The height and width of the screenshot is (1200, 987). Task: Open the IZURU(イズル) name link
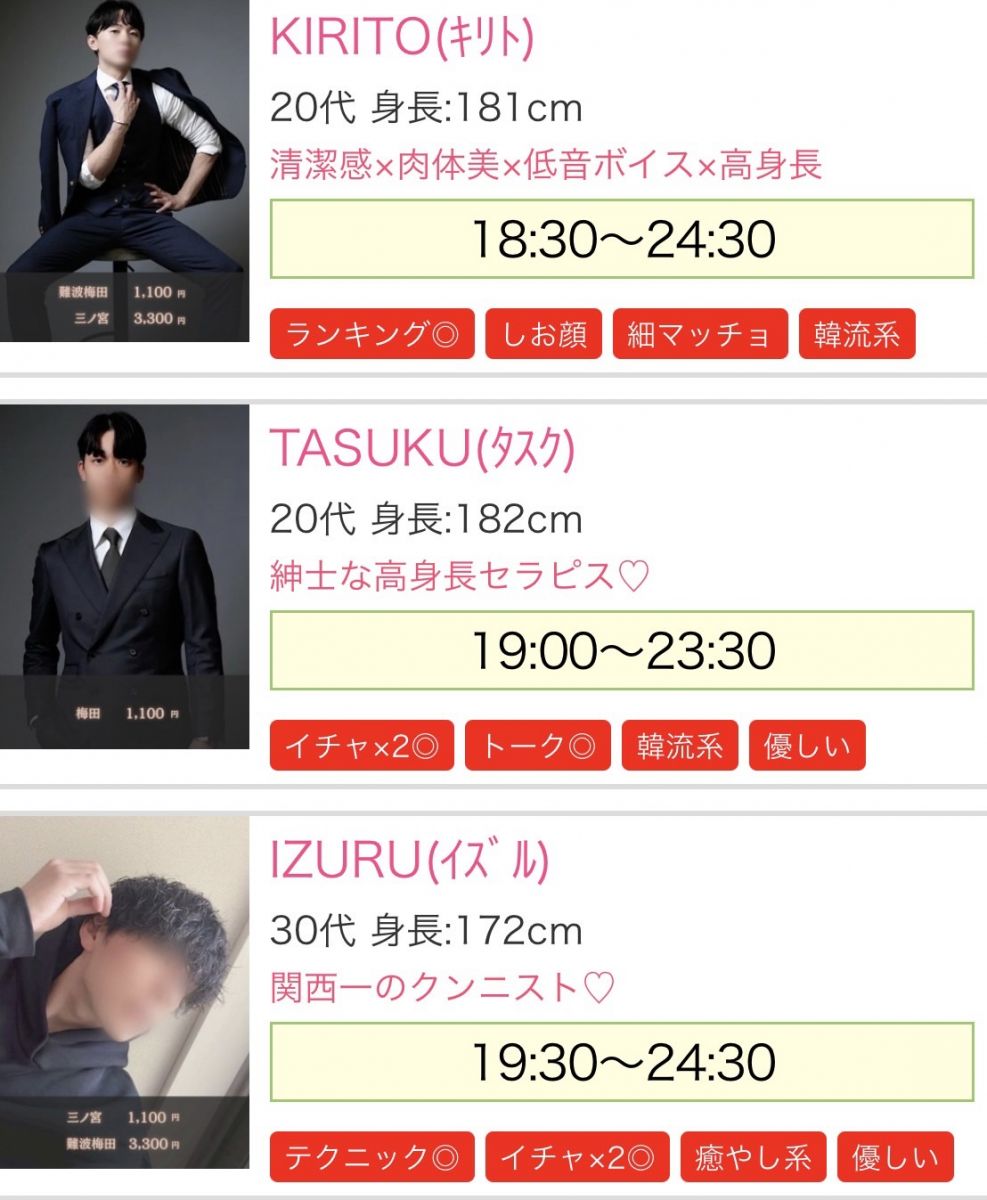[x=409, y=862]
